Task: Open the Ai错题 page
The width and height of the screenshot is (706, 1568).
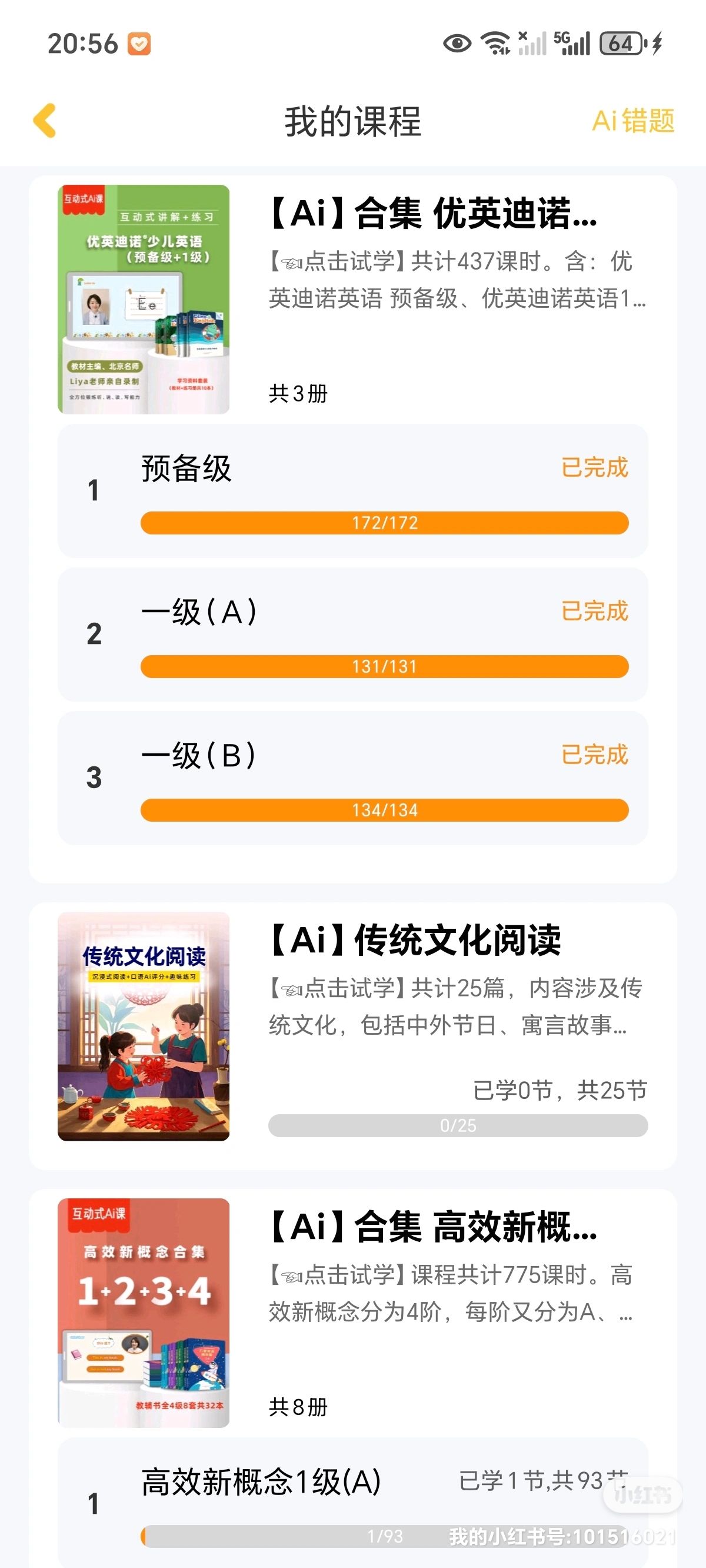Action: (x=632, y=121)
